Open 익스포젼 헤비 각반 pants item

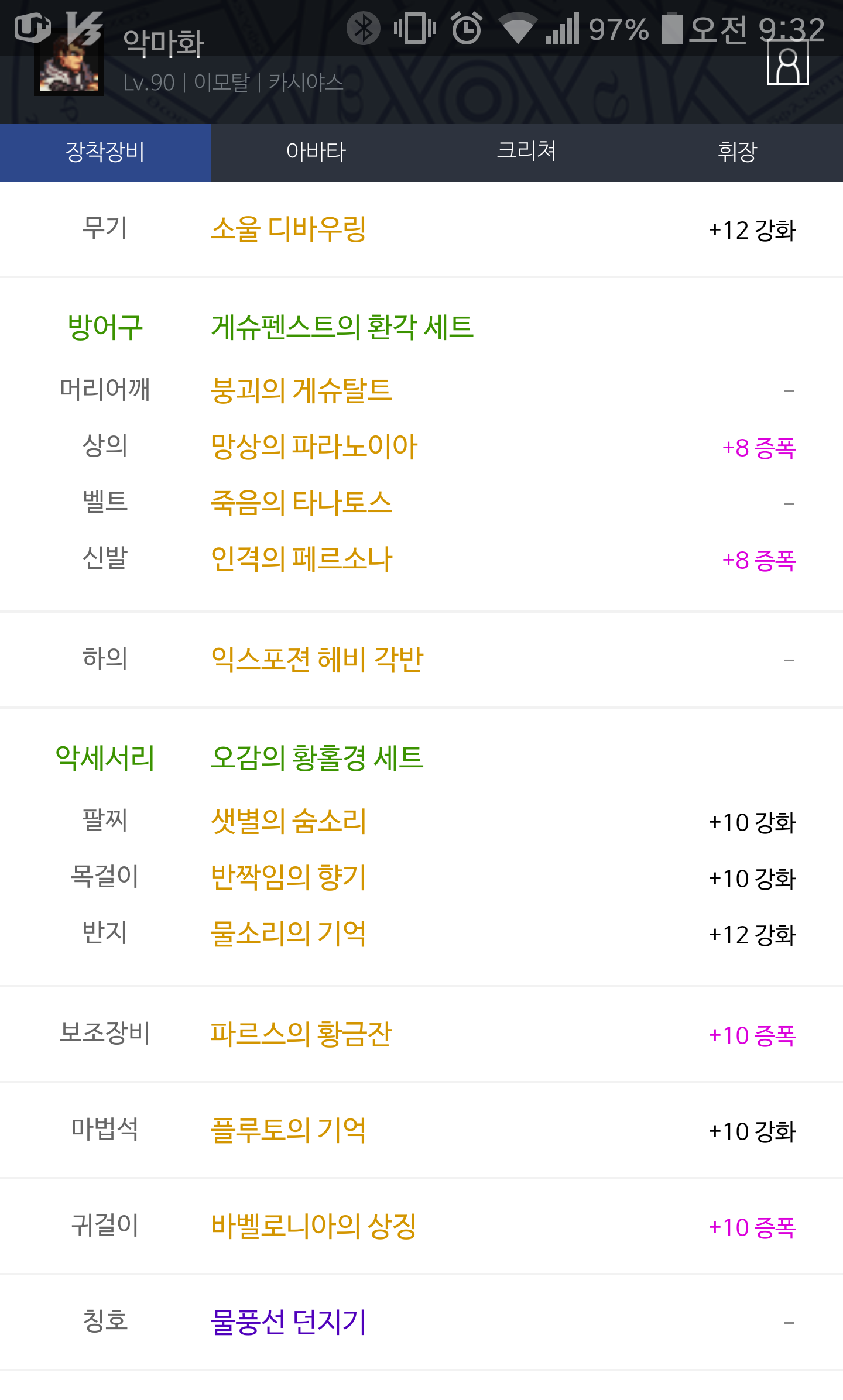(x=317, y=659)
